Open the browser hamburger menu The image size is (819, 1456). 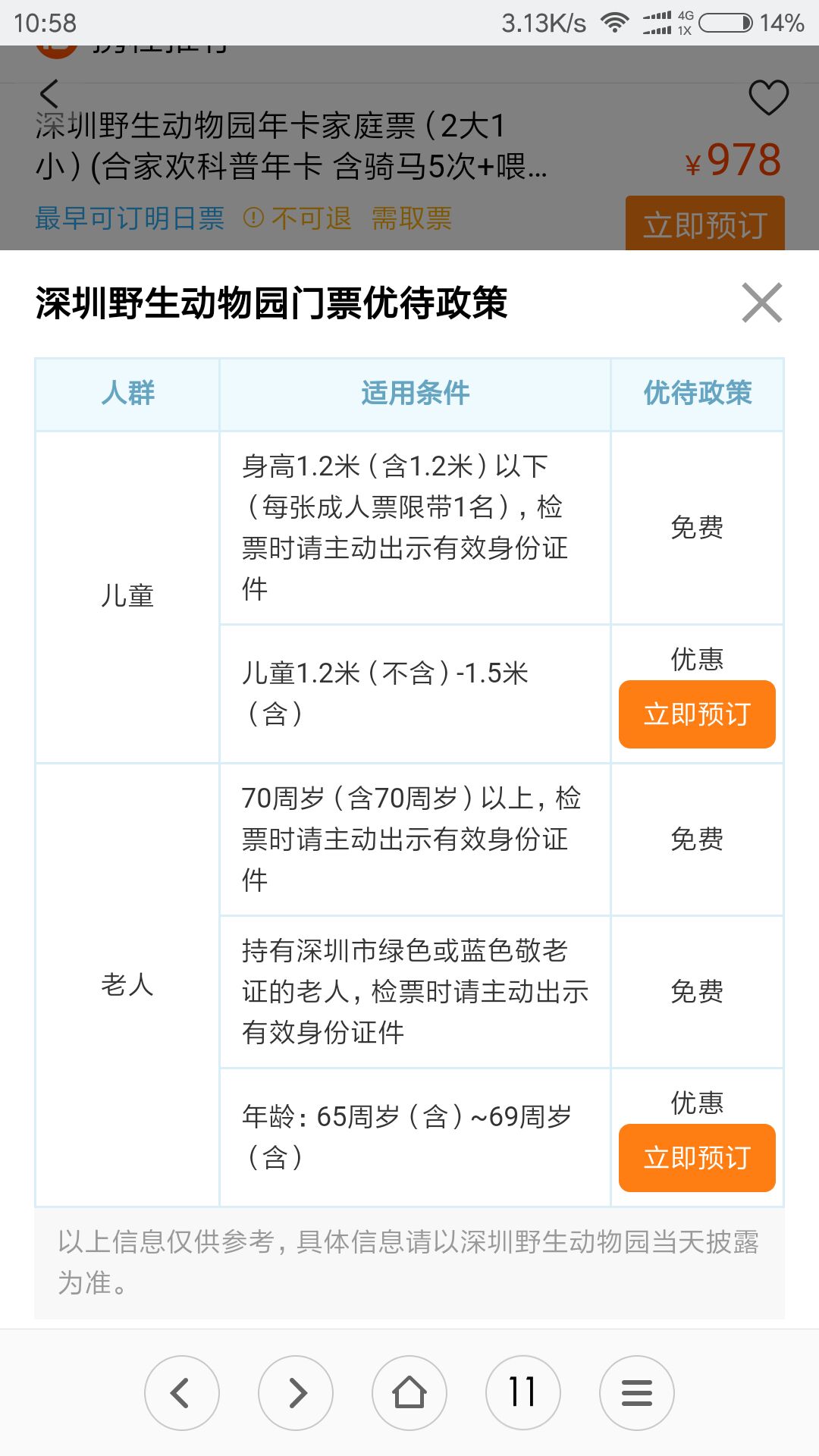click(x=637, y=1393)
